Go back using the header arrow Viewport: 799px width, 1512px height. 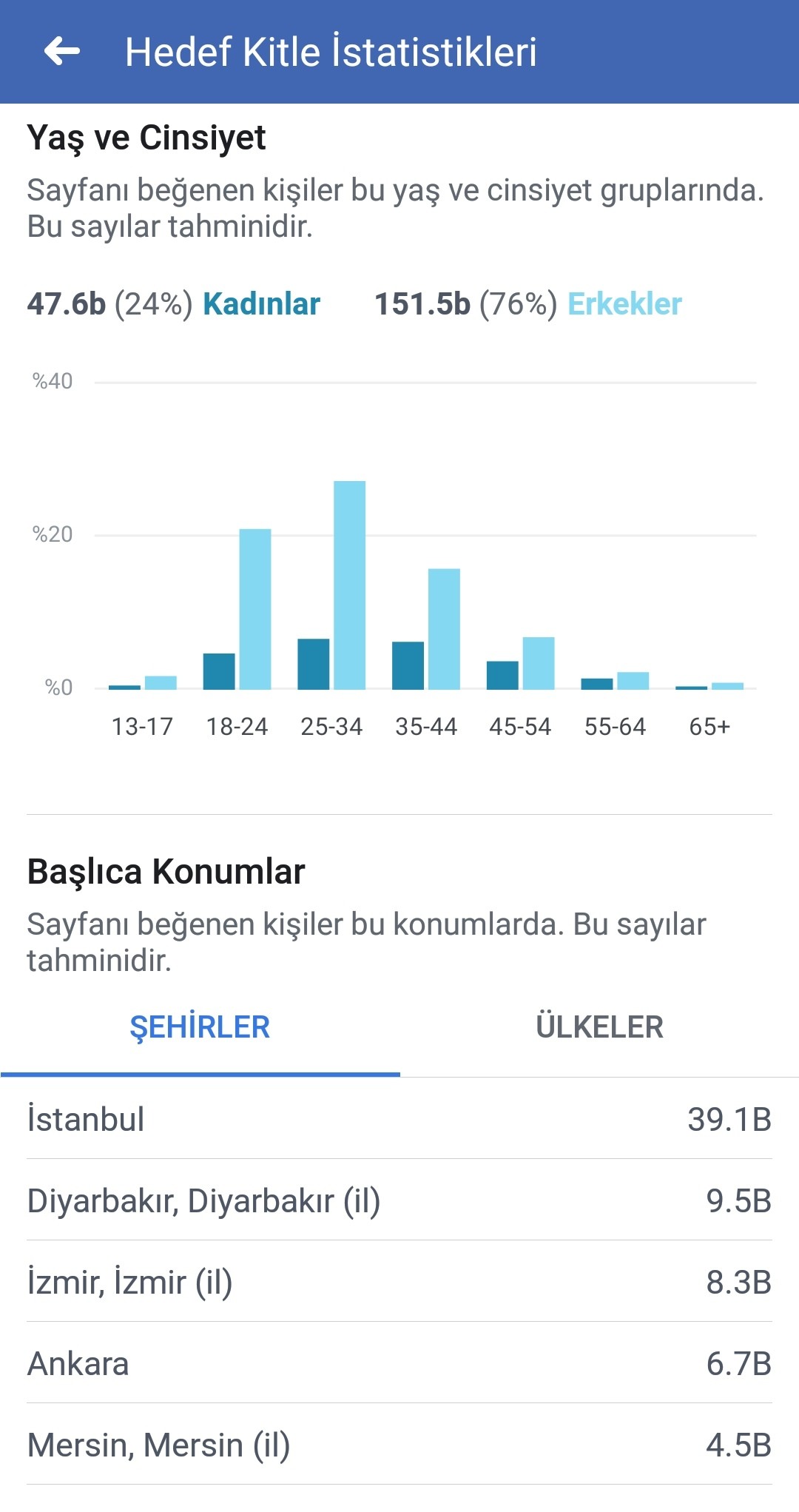(62, 51)
